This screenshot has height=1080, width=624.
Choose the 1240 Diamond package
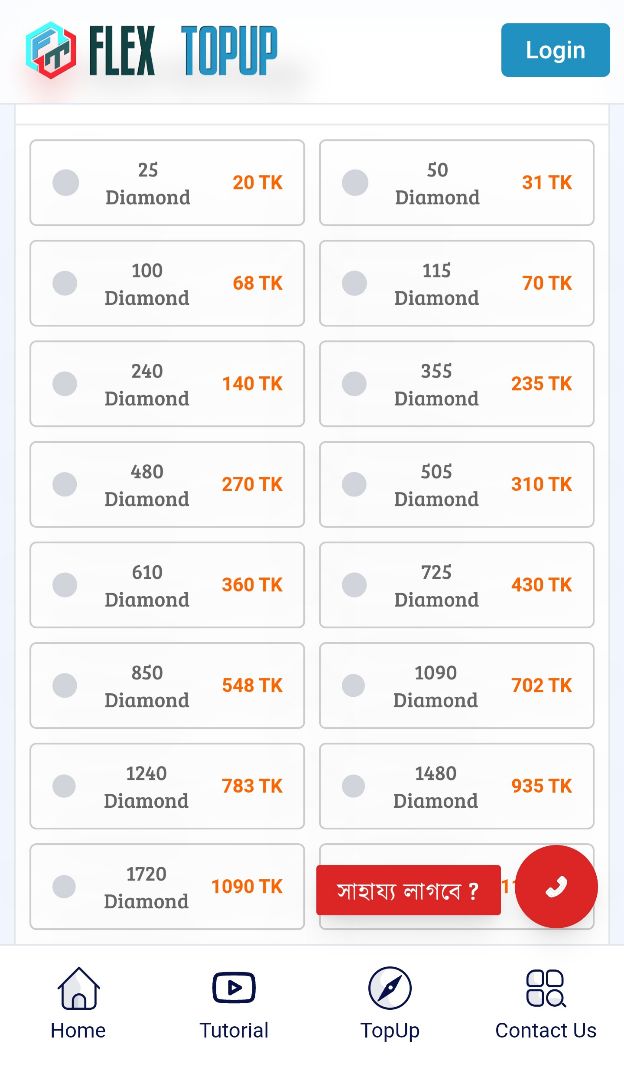tap(167, 786)
